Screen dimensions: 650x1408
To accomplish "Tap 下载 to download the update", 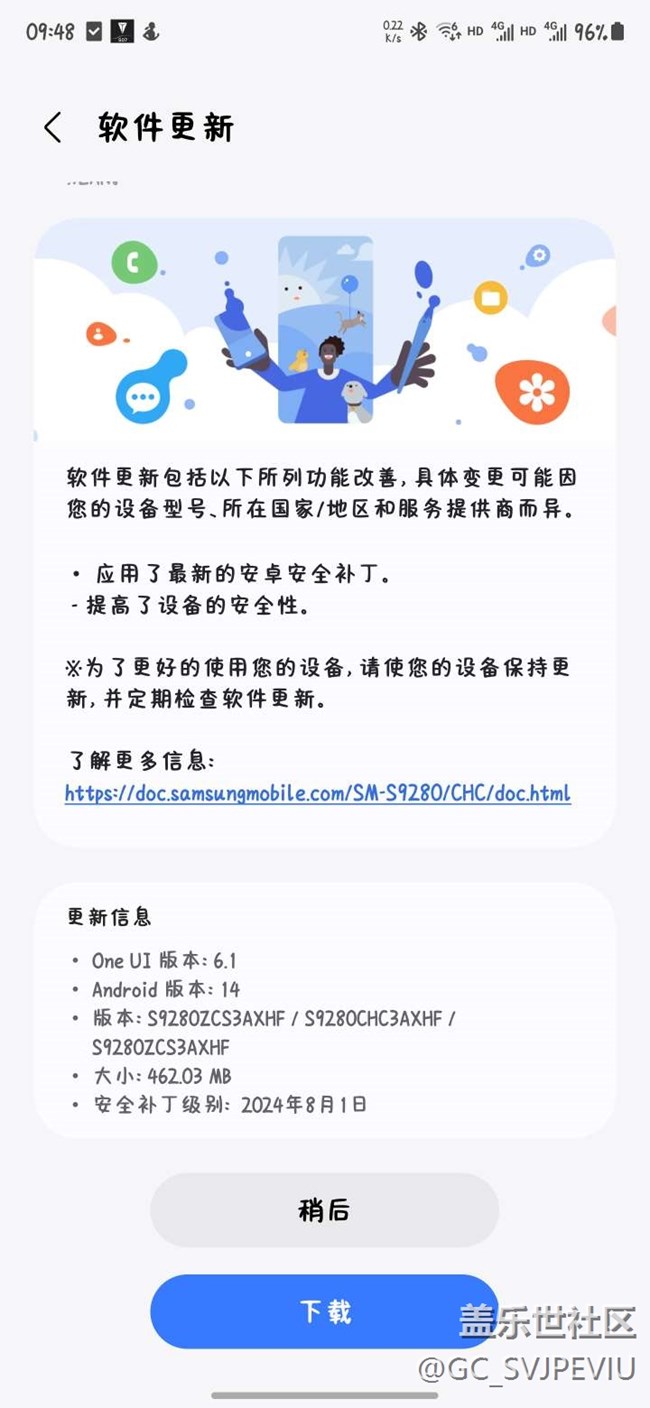I will pyautogui.click(x=325, y=1312).
